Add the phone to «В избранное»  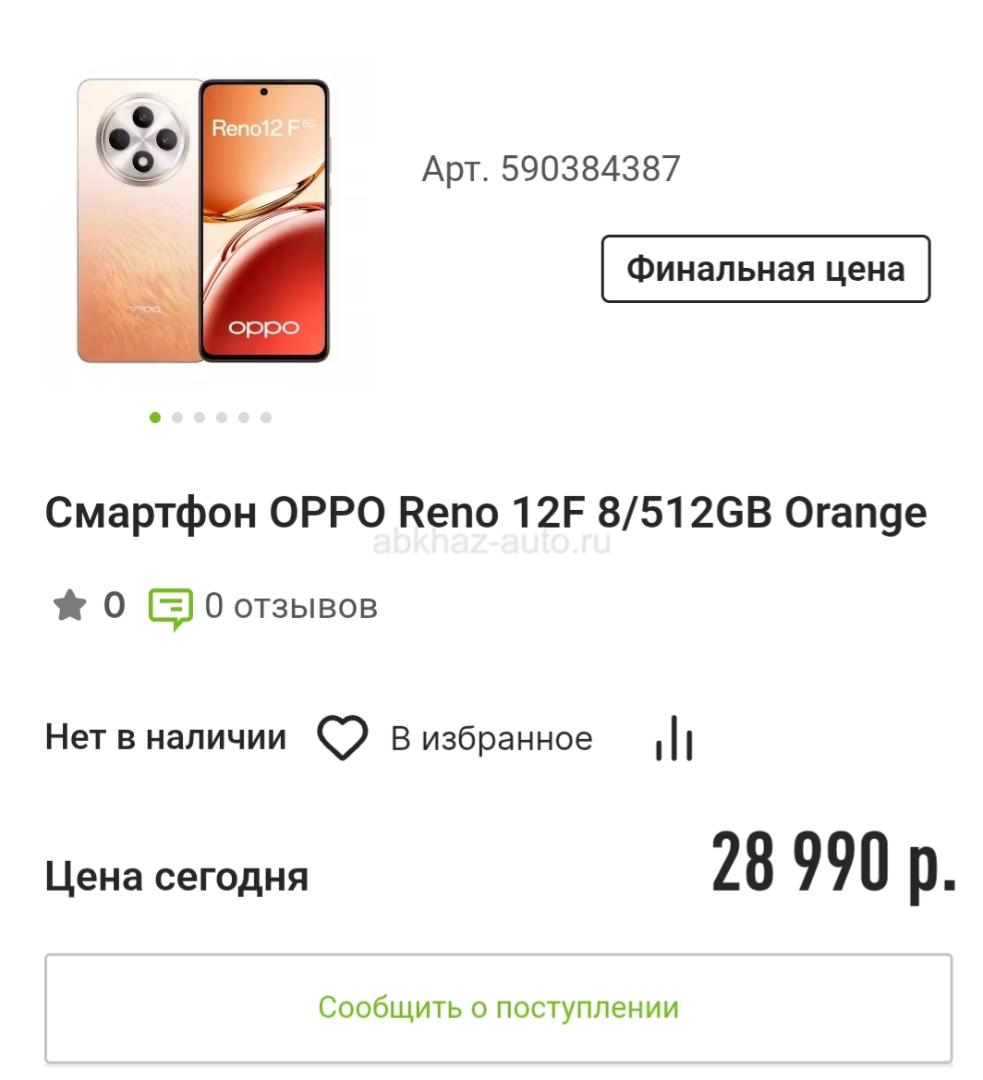pos(455,739)
